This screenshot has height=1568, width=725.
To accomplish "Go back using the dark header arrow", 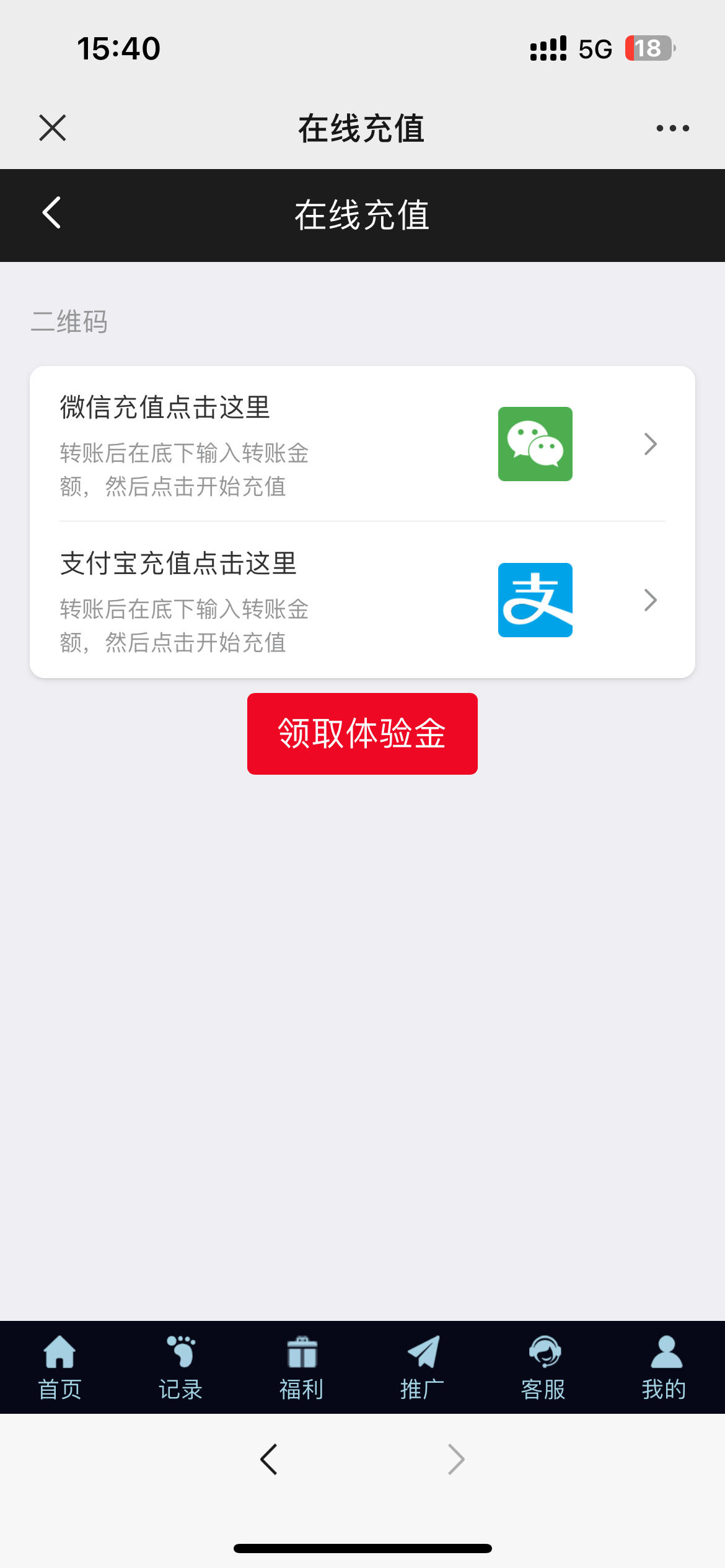I will pyautogui.click(x=52, y=214).
